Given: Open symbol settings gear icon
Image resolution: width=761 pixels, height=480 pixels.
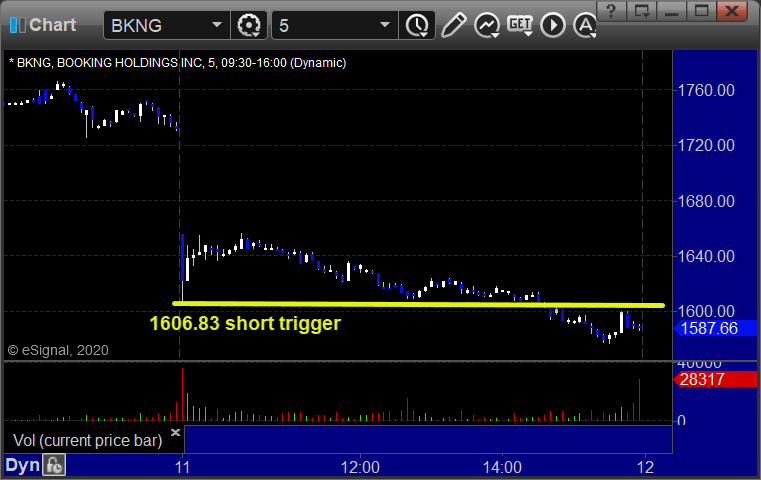Looking at the screenshot, I should pos(249,25).
